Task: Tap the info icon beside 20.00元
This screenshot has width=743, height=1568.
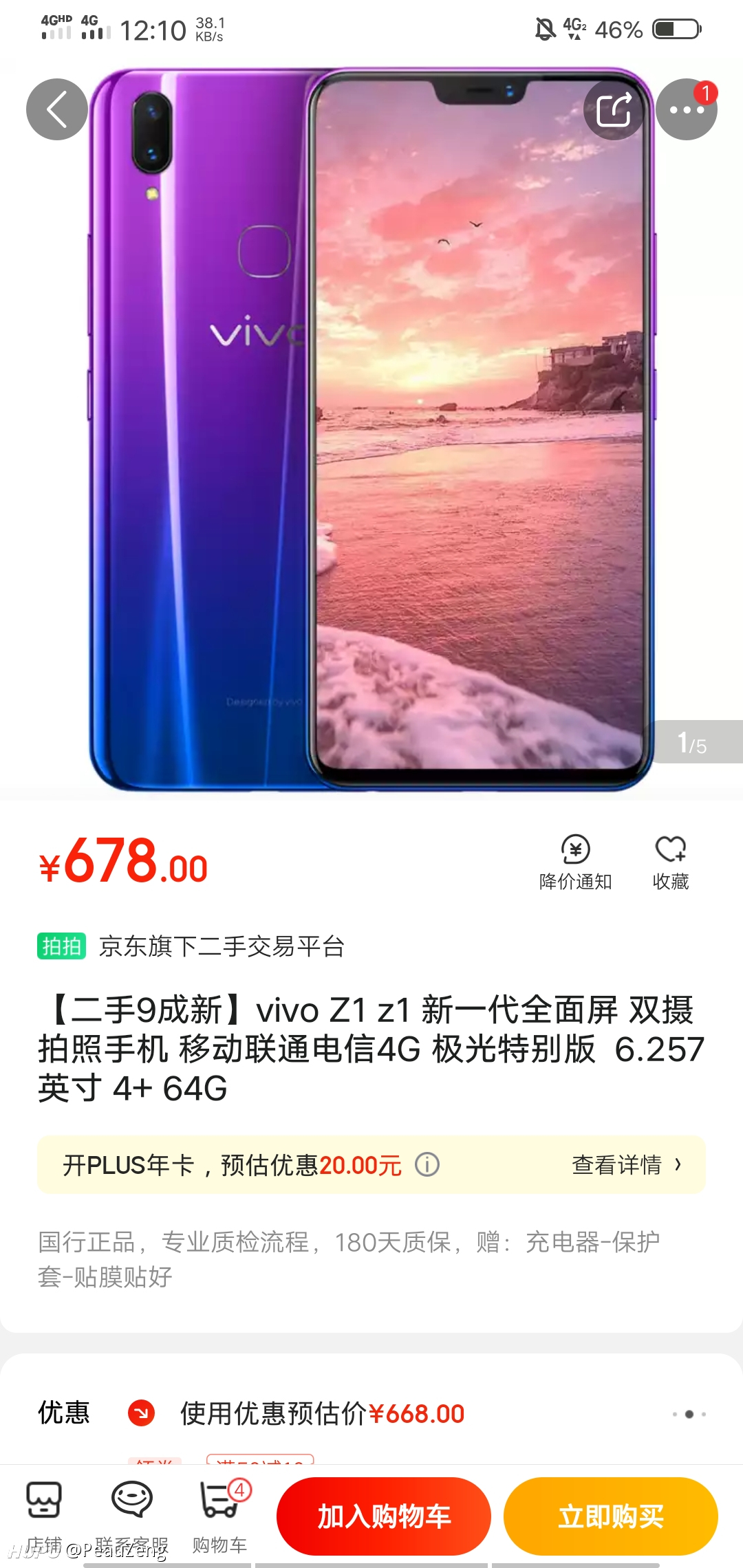Action: pos(427,1165)
